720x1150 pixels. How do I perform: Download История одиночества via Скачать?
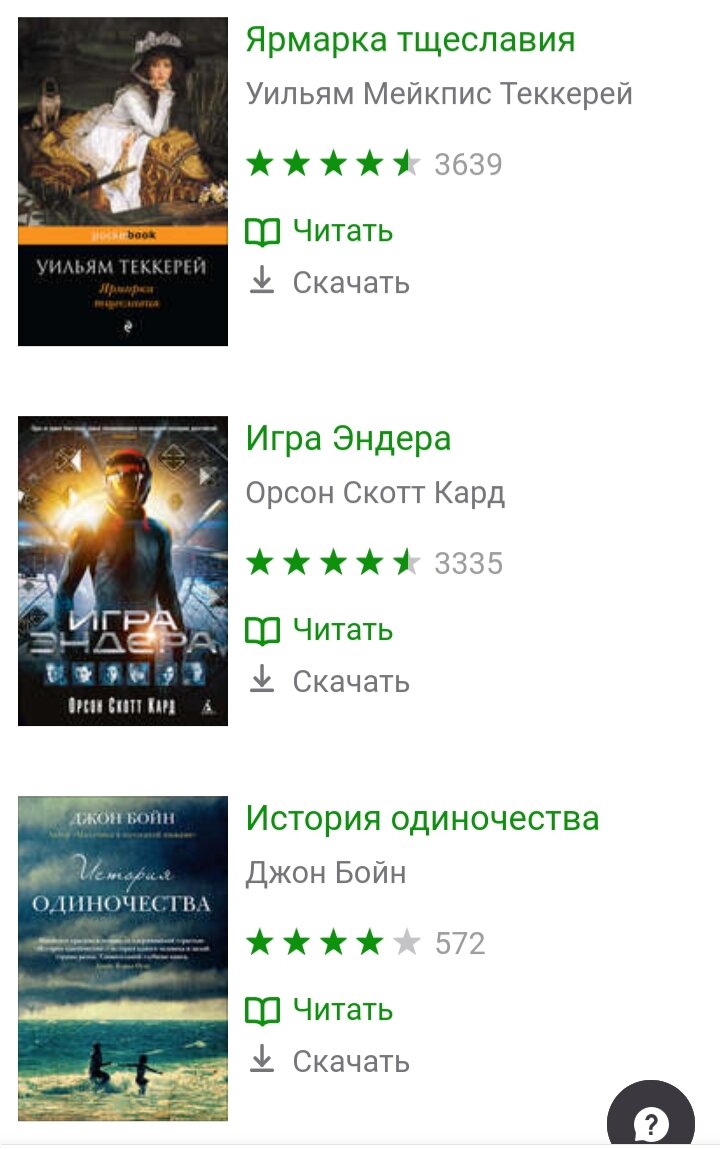328,1061
